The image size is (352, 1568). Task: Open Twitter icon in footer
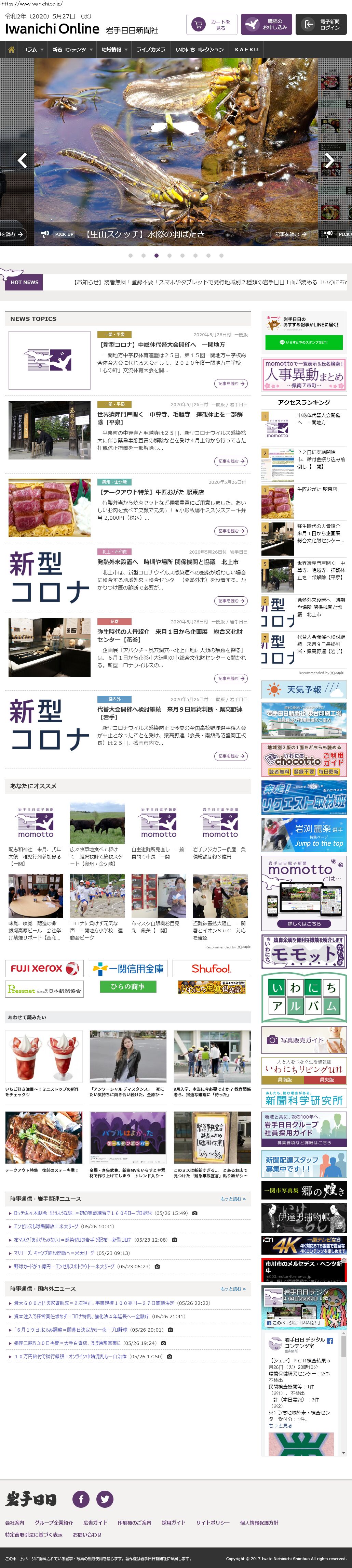[105, 1499]
